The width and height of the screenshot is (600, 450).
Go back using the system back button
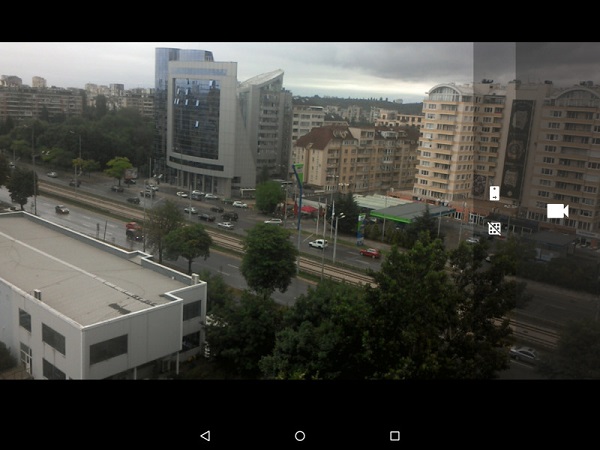pyautogui.click(x=205, y=436)
